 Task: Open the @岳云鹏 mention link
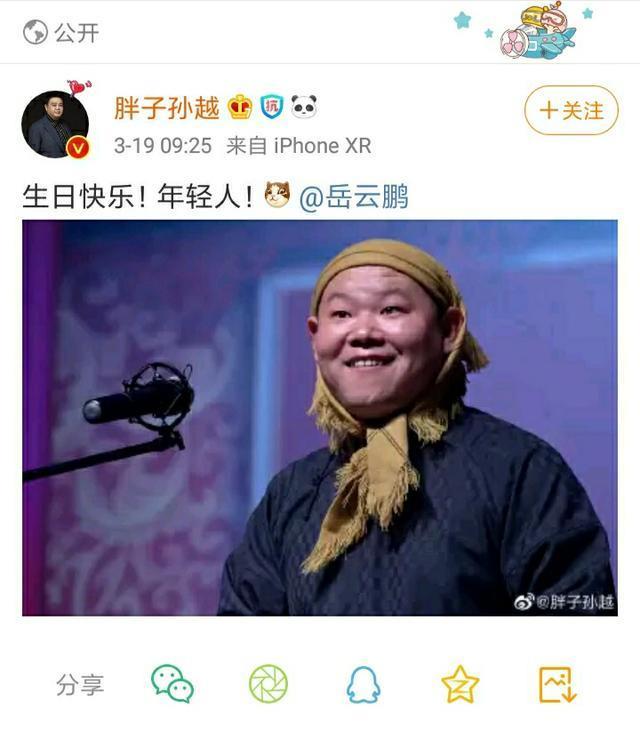[354, 197]
